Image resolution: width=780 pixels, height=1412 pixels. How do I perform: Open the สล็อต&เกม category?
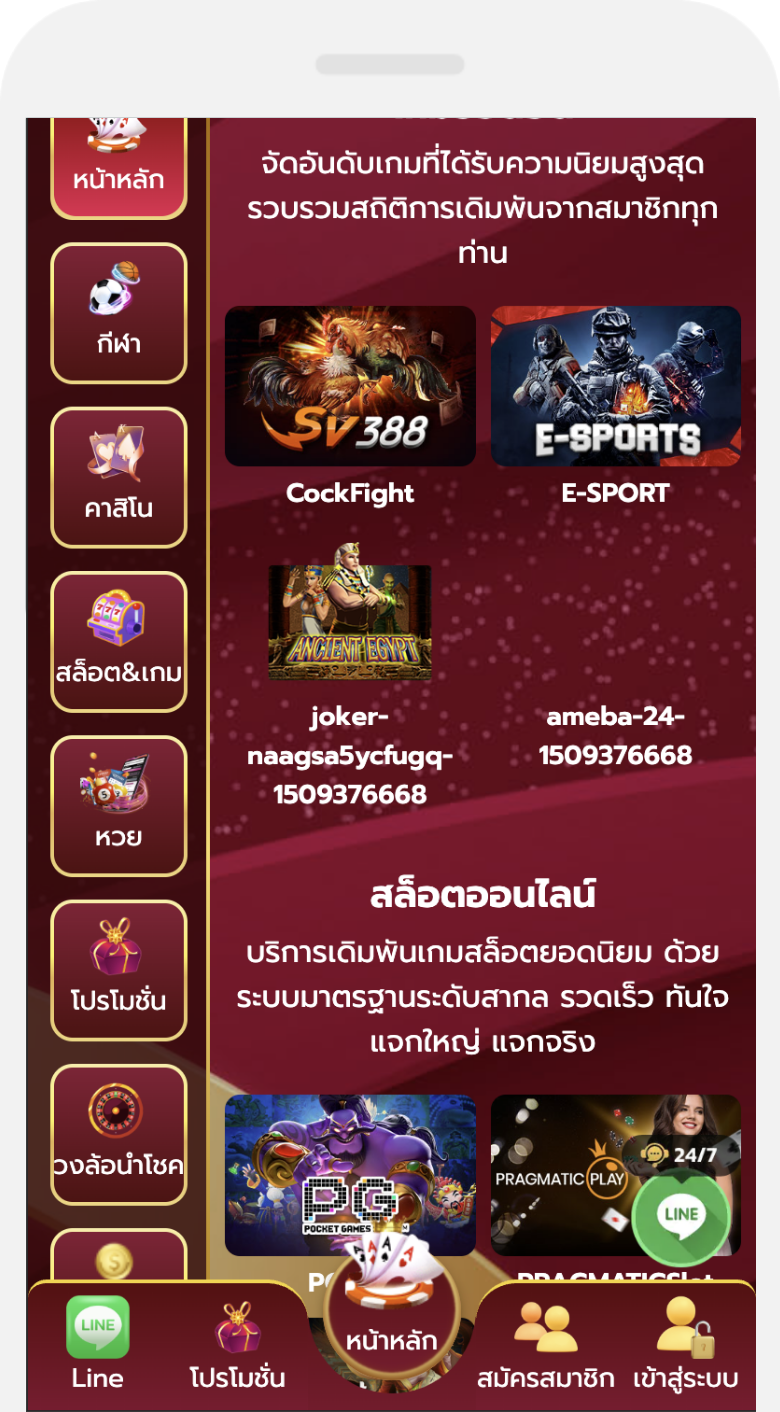[x=119, y=641]
